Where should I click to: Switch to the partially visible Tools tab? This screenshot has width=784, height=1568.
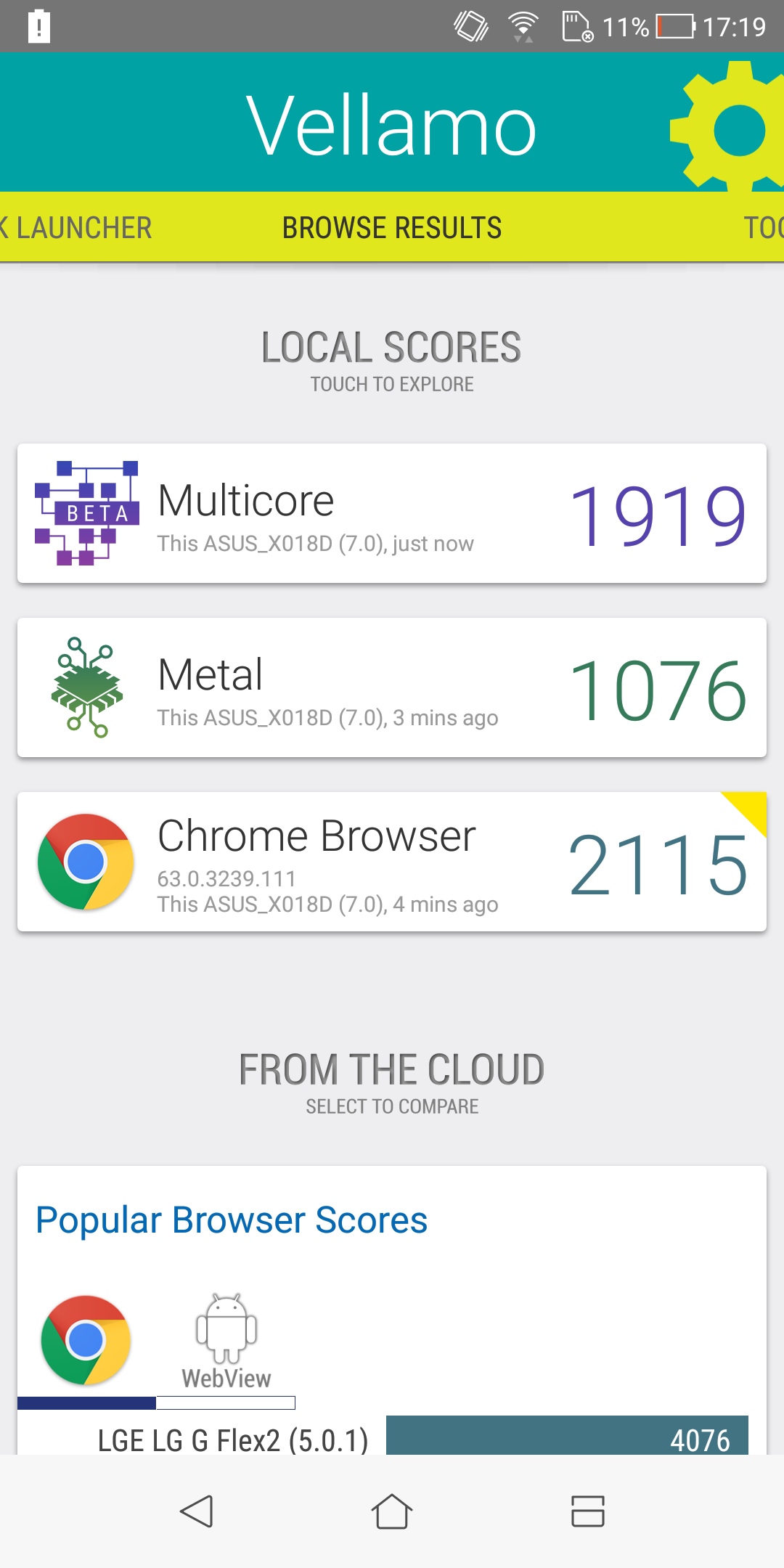[764, 228]
